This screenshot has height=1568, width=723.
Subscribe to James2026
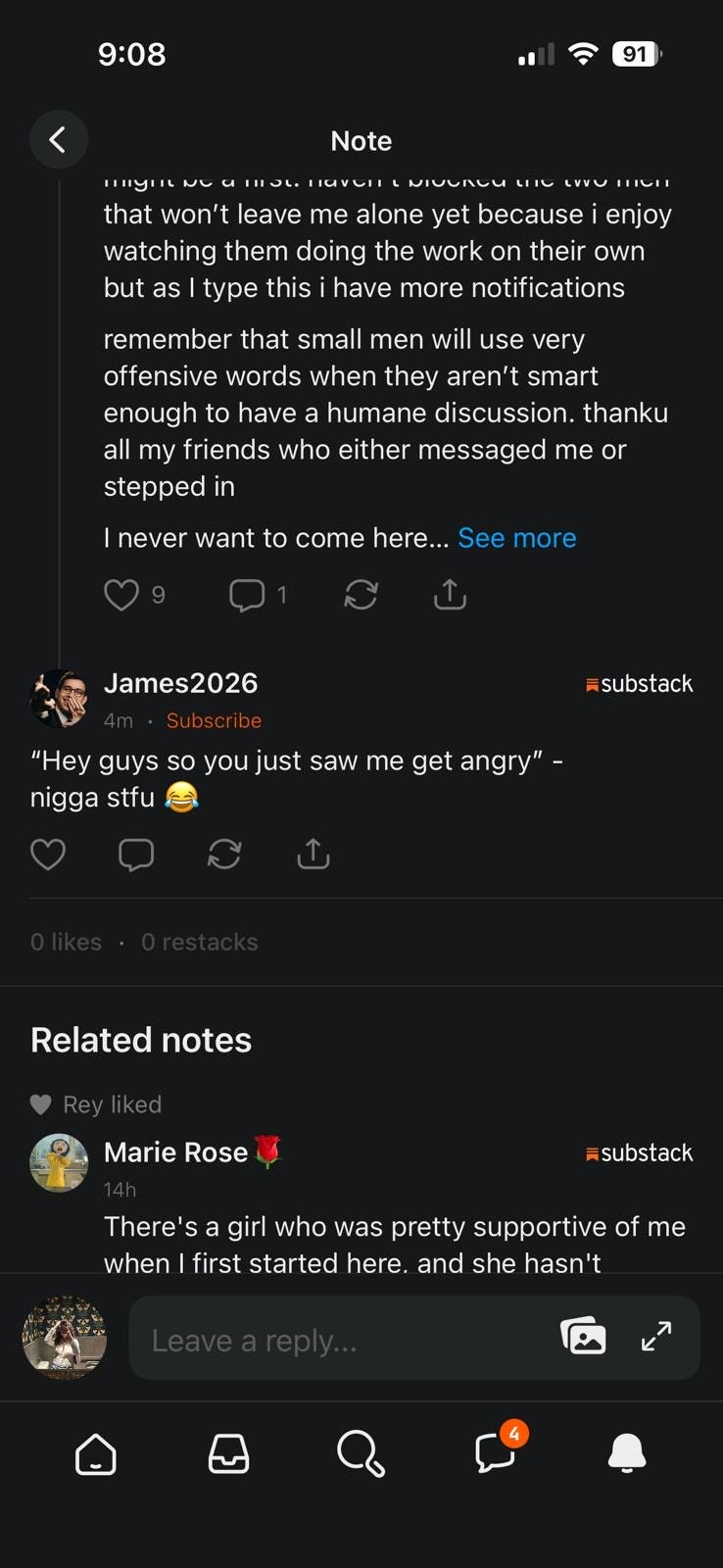[x=214, y=720]
